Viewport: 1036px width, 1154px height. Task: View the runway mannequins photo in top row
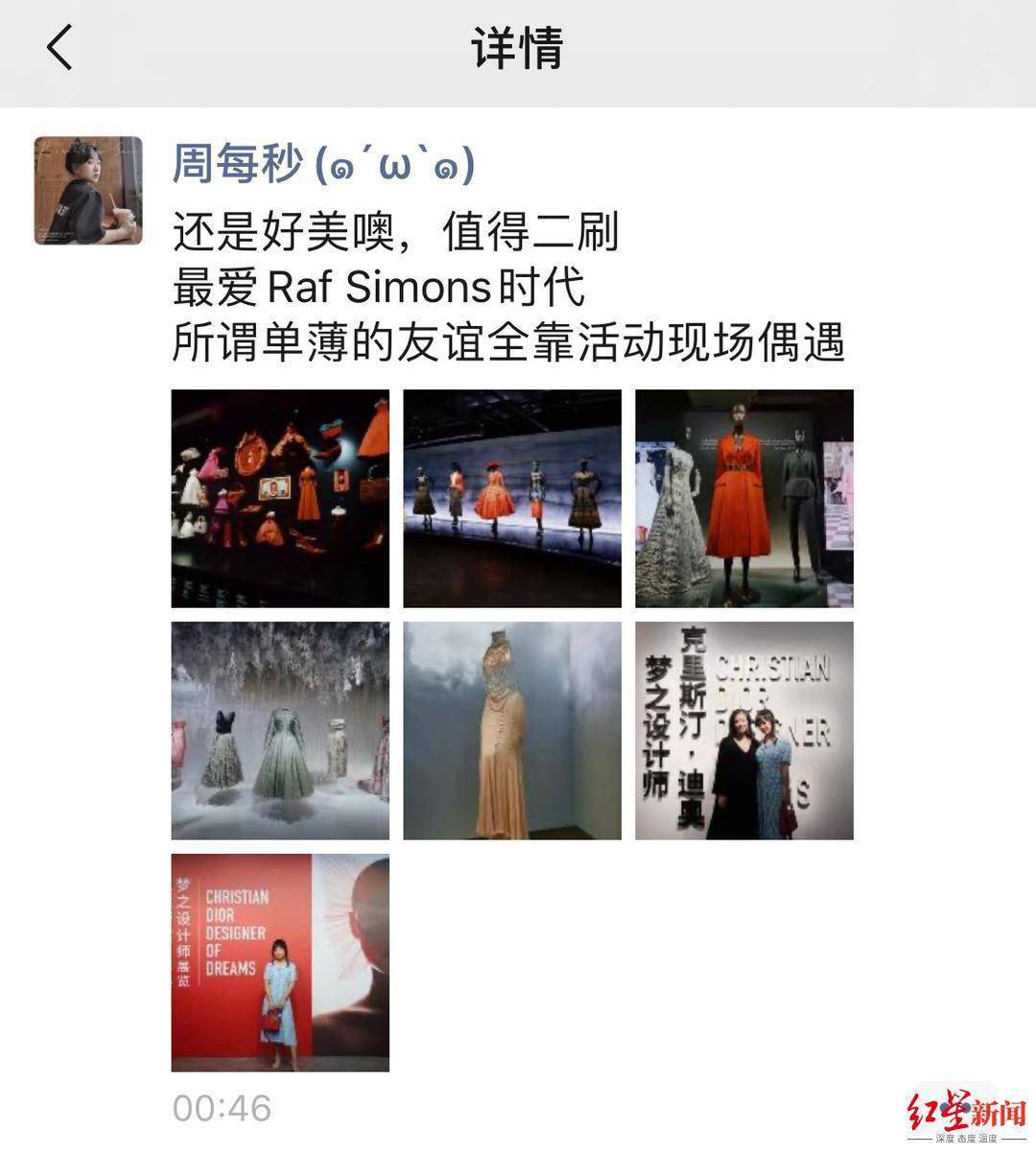(512, 497)
